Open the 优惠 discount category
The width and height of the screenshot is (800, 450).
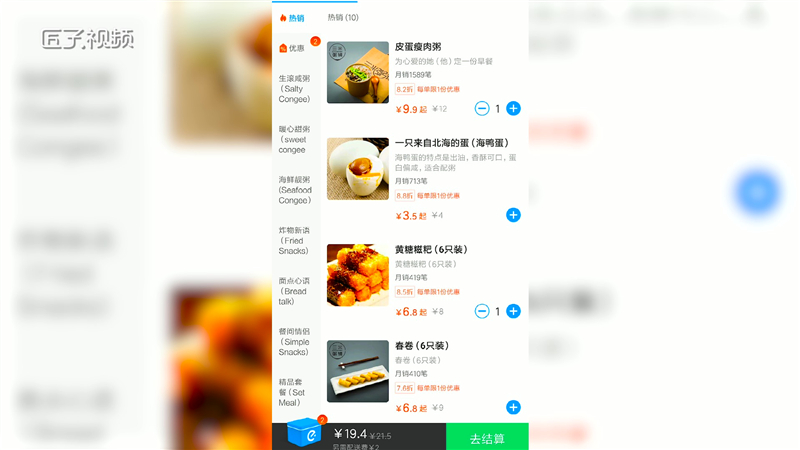295,48
